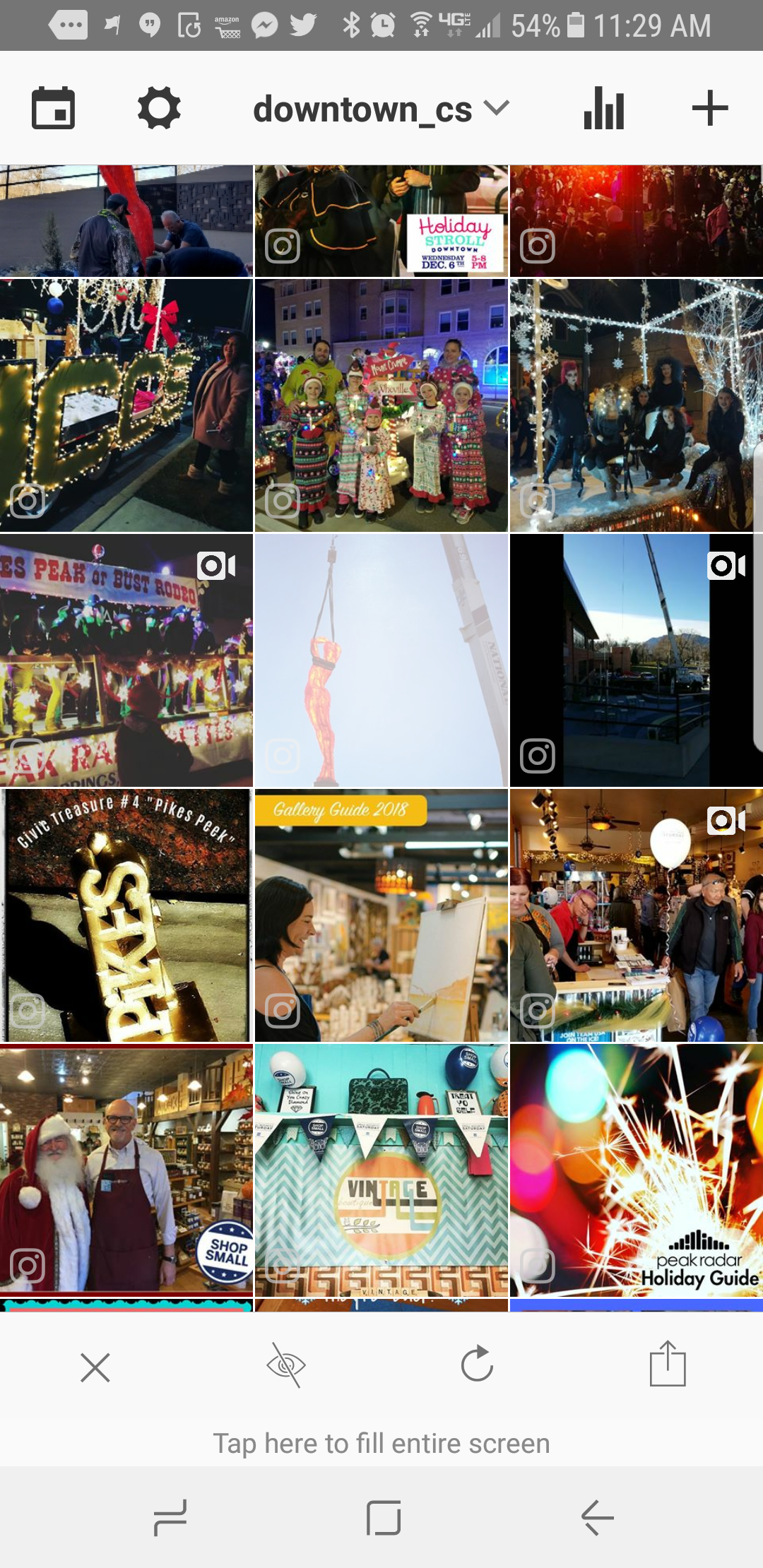Close the bottom toolbar with X
The height and width of the screenshot is (1568, 763).
click(x=95, y=1367)
